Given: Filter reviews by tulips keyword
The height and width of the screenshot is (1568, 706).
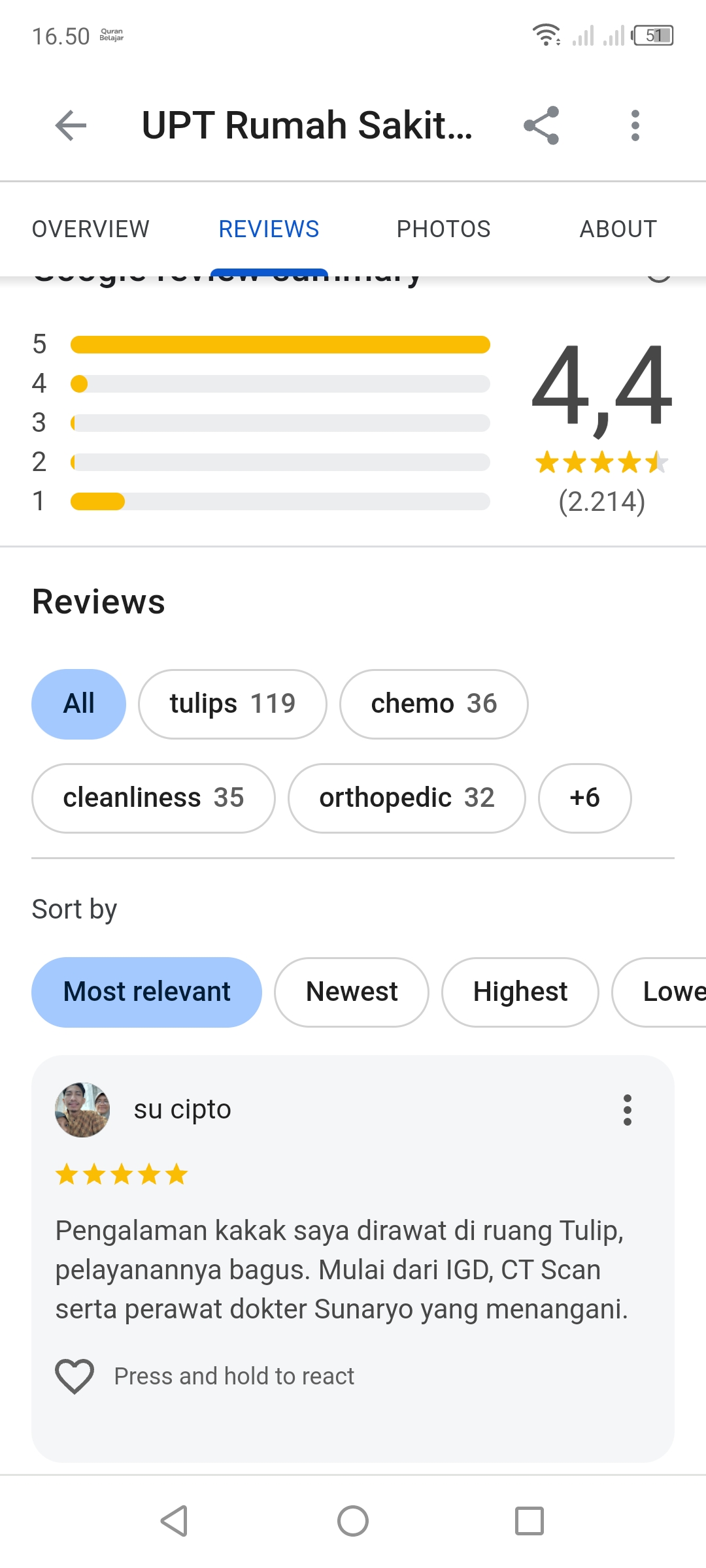Looking at the screenshot, I should [232, 704].
